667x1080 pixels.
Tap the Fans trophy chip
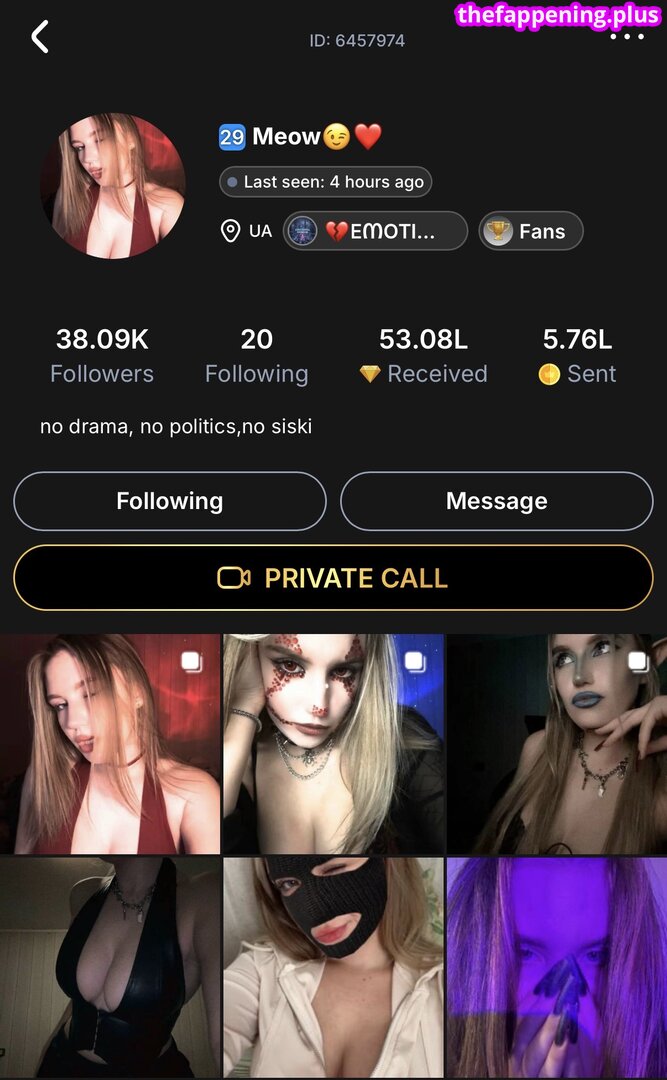530,231
